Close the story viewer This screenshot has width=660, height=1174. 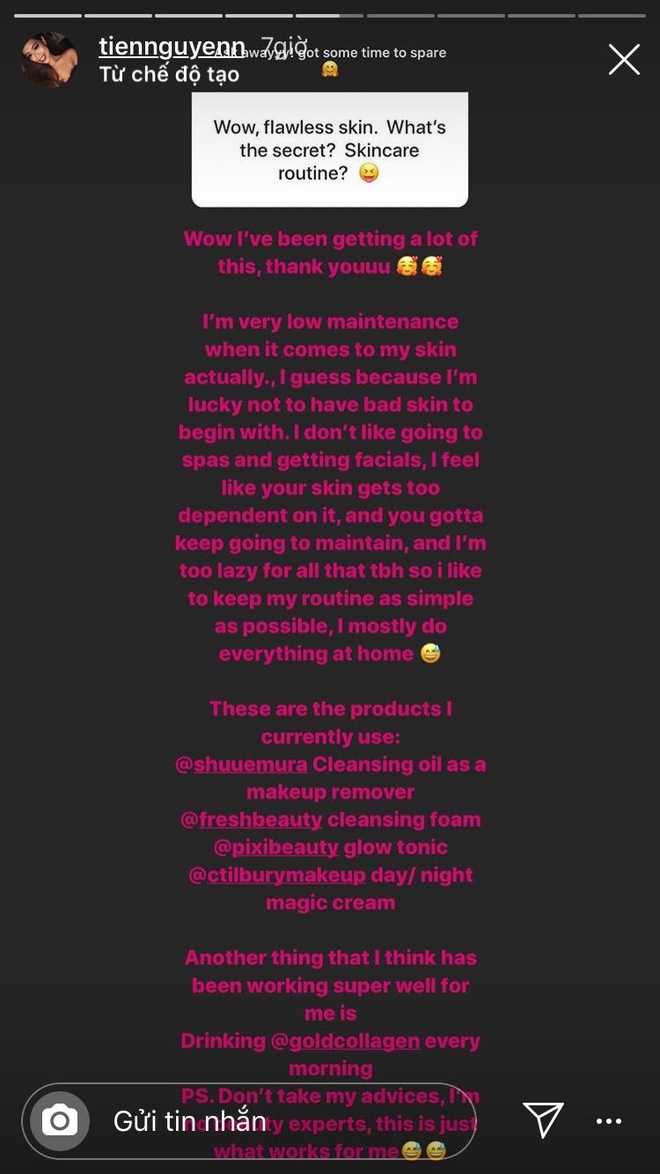(624, 60)
